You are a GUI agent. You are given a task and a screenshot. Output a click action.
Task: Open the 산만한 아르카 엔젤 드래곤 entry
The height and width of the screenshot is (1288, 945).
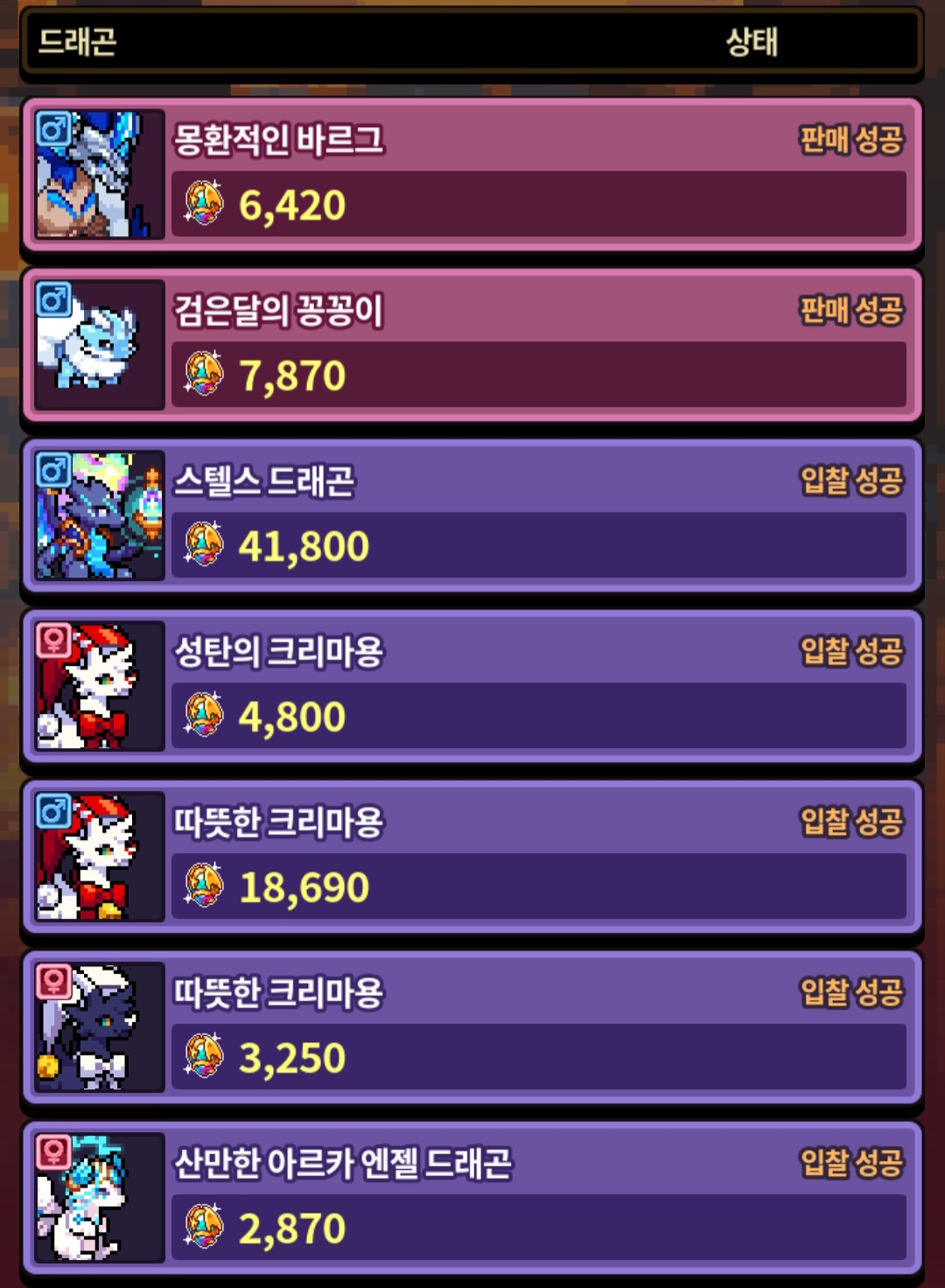pos(472,1198)
